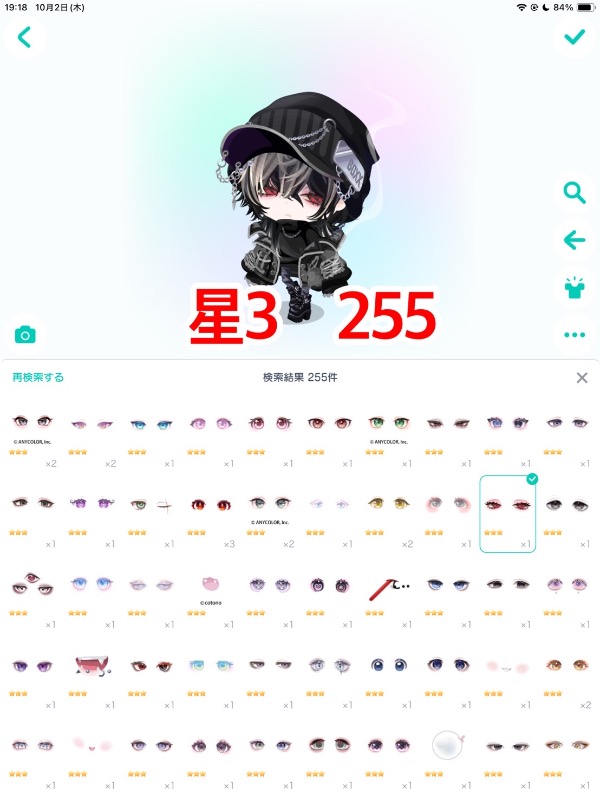Select the red-orange eyes with x3 count

click(x=211, y=514)
